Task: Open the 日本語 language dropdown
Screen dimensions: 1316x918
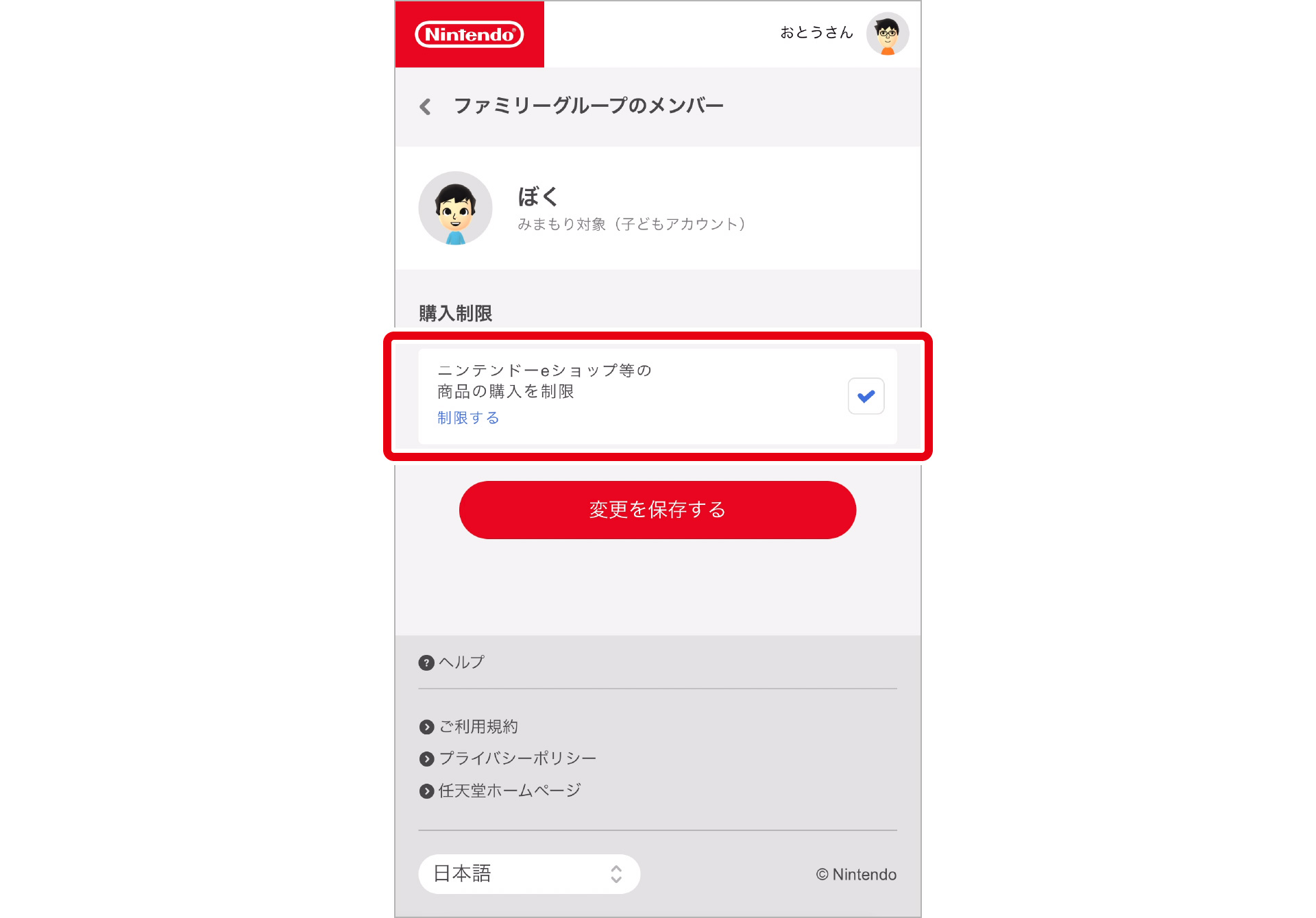Action: (529, 873)
